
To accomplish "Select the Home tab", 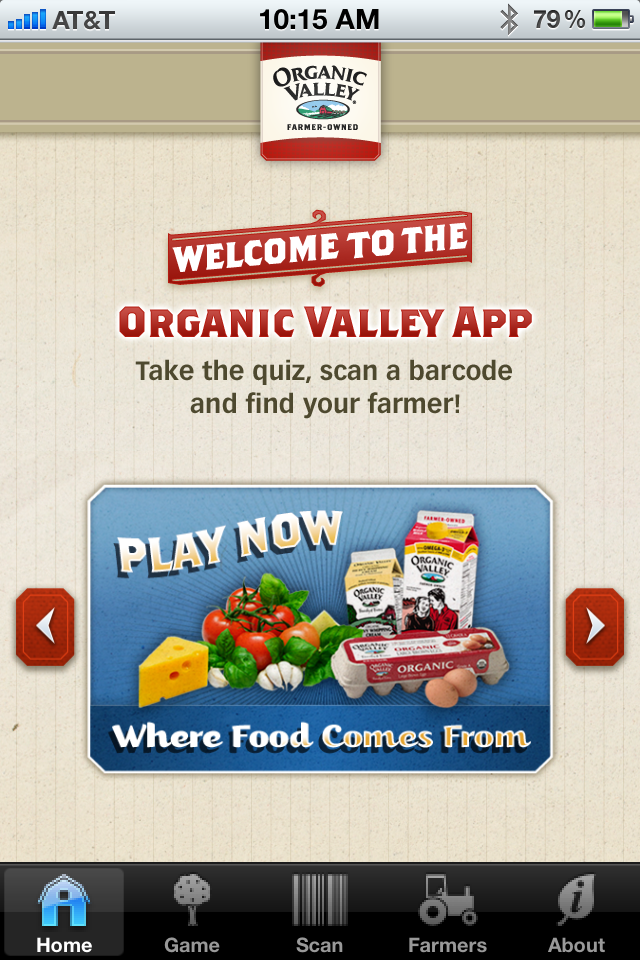I will [64, 912].
